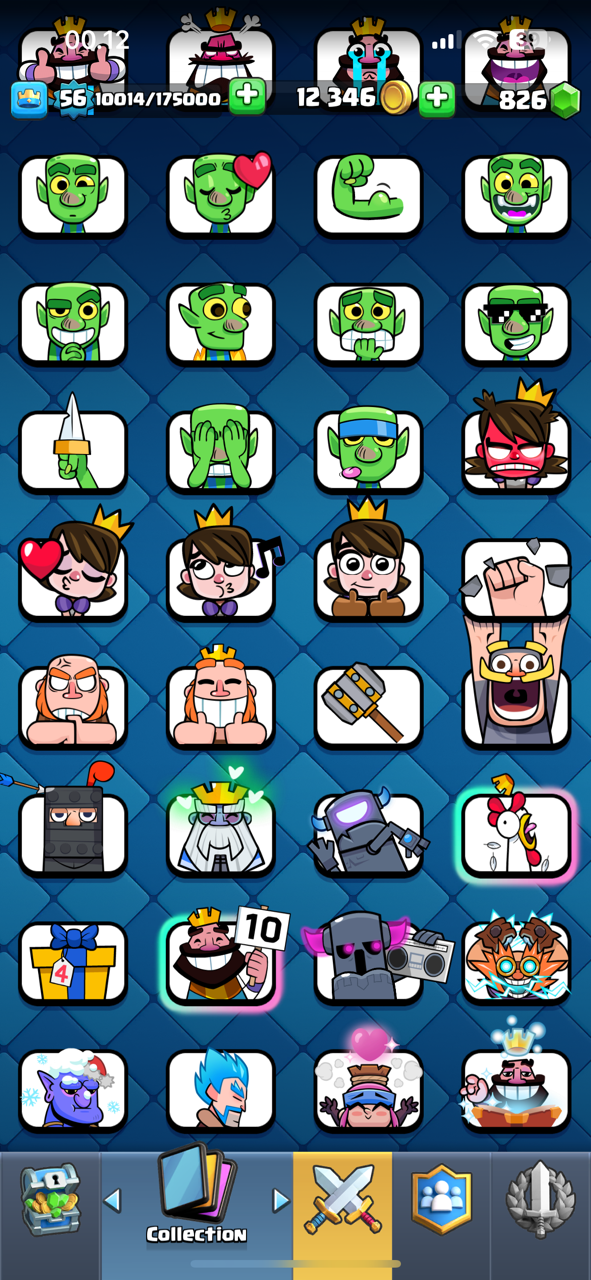Select the goblin blowing heart kiss emote
This screenshot has width=591, height=1280.
pyautogui.click(x=220, y=194)
